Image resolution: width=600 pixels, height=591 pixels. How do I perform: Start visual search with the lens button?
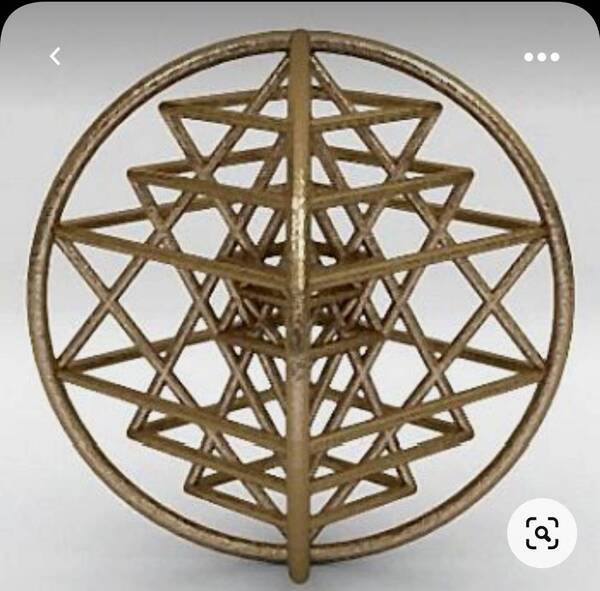pos(542,534)
